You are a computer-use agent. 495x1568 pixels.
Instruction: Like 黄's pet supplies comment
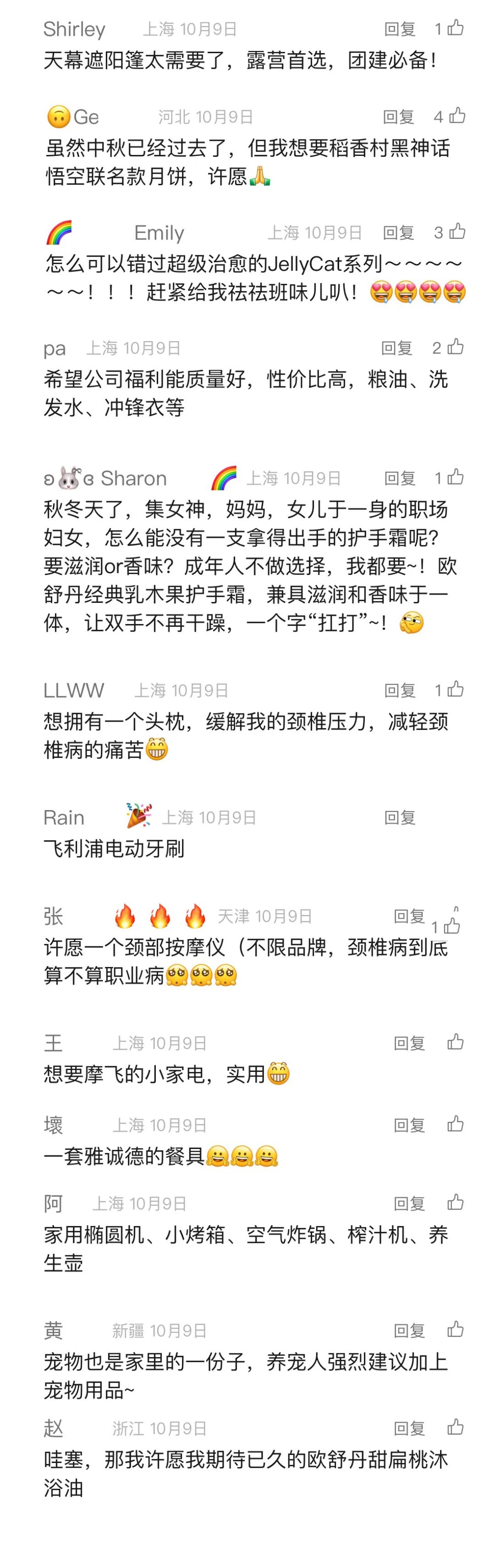tap(456, 1330)
